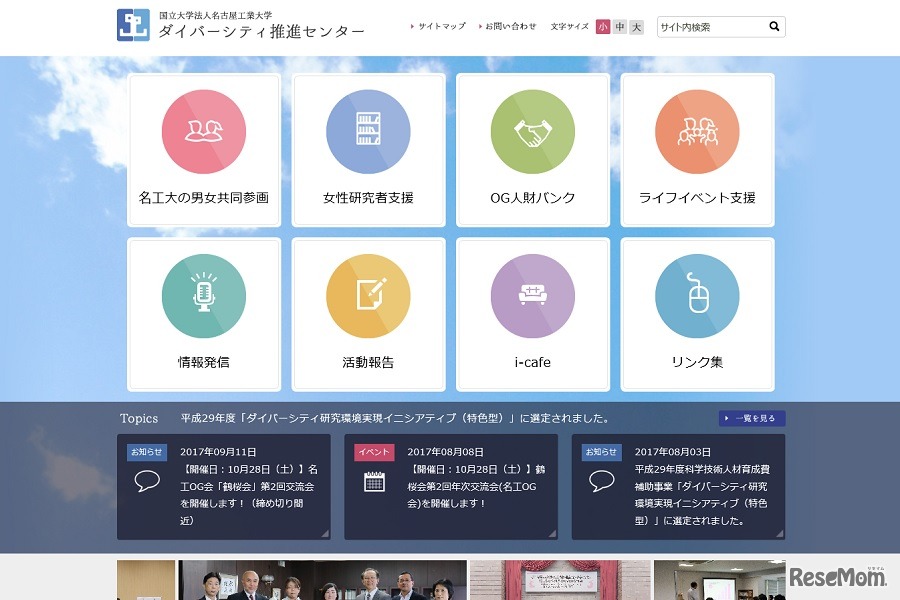
Task: Set text size to 中
Action: [x=620, y=27]
